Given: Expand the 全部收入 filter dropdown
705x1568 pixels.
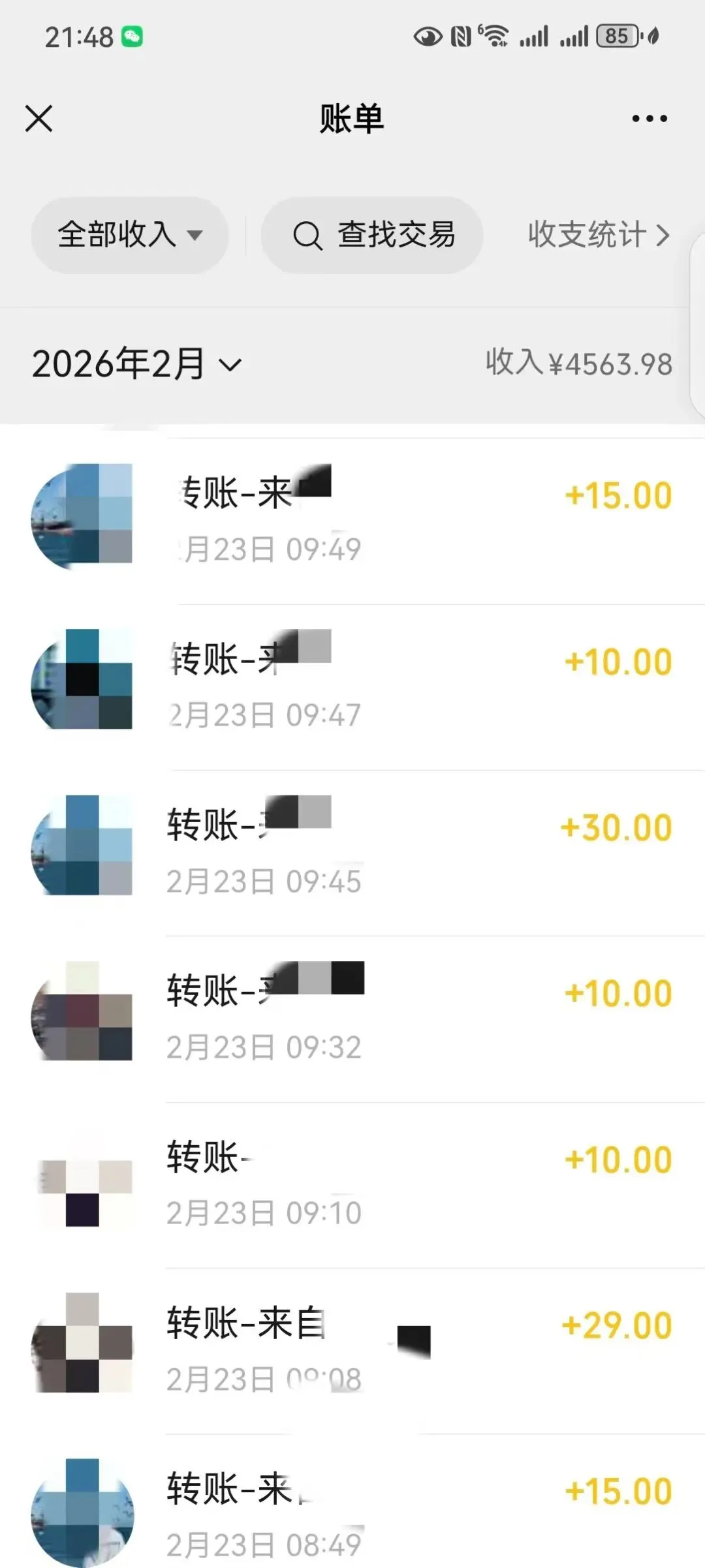Looking at the screenshot, I should click(x=130, y=235).
